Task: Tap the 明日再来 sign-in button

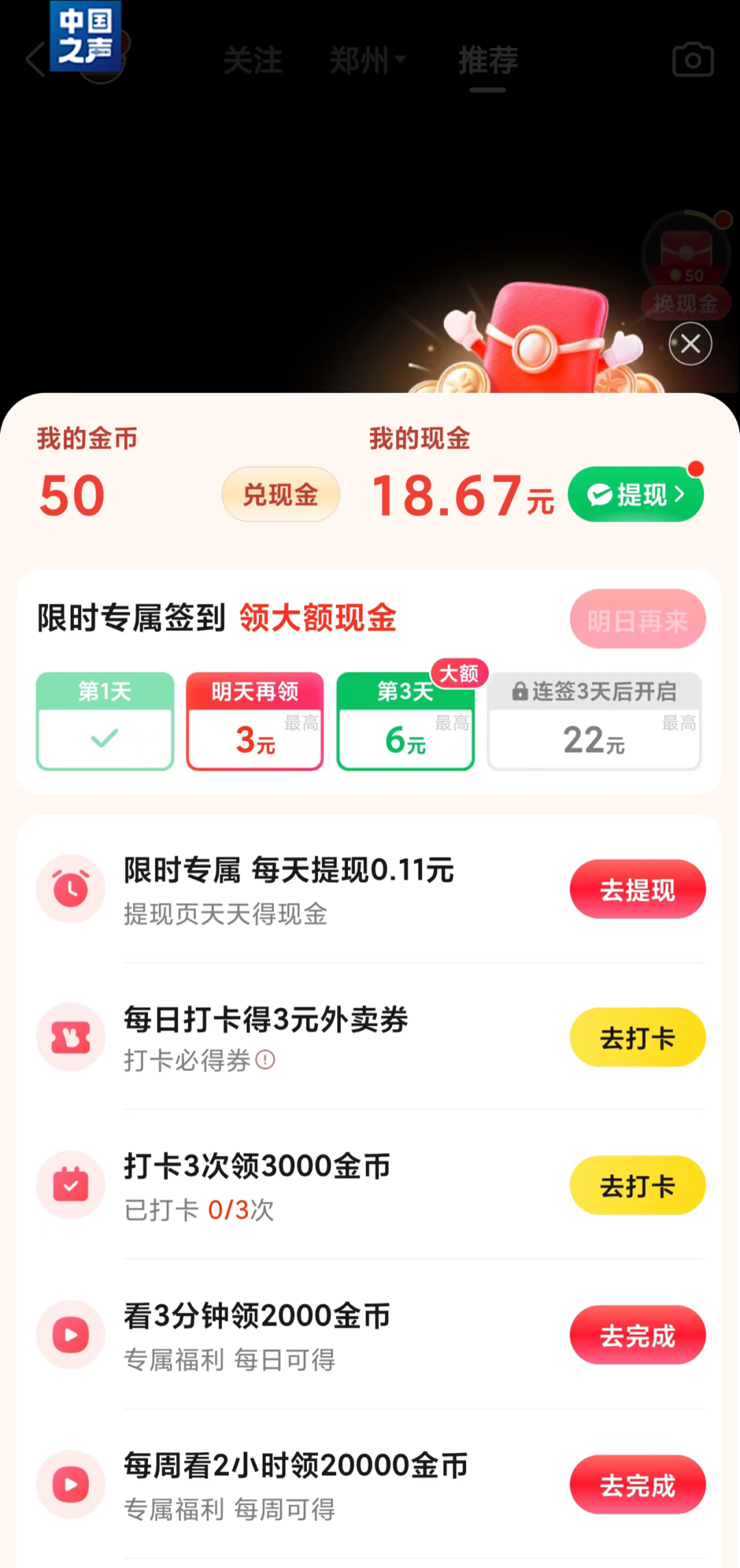Action: click(x=637, y=620)
